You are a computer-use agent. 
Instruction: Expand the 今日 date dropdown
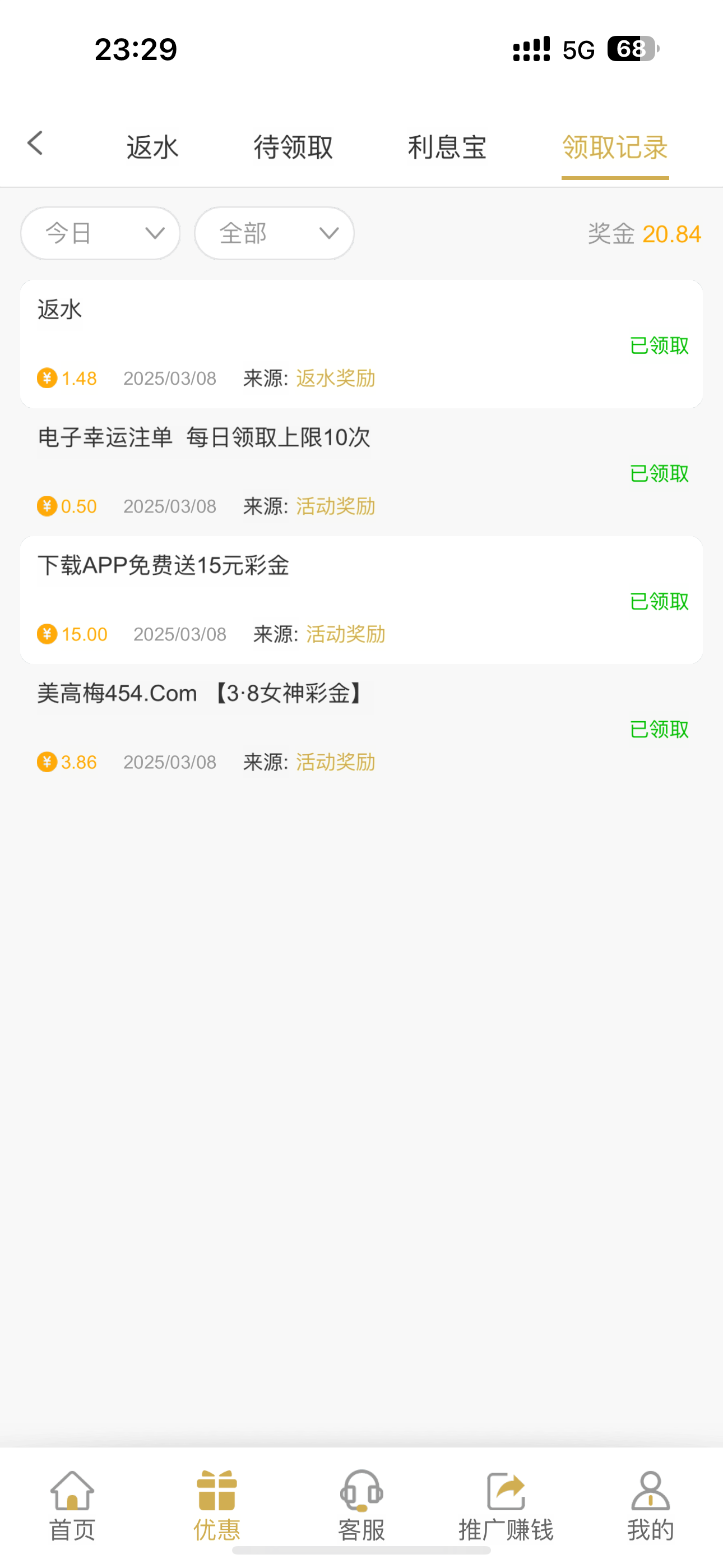click(x=100, y=233)
